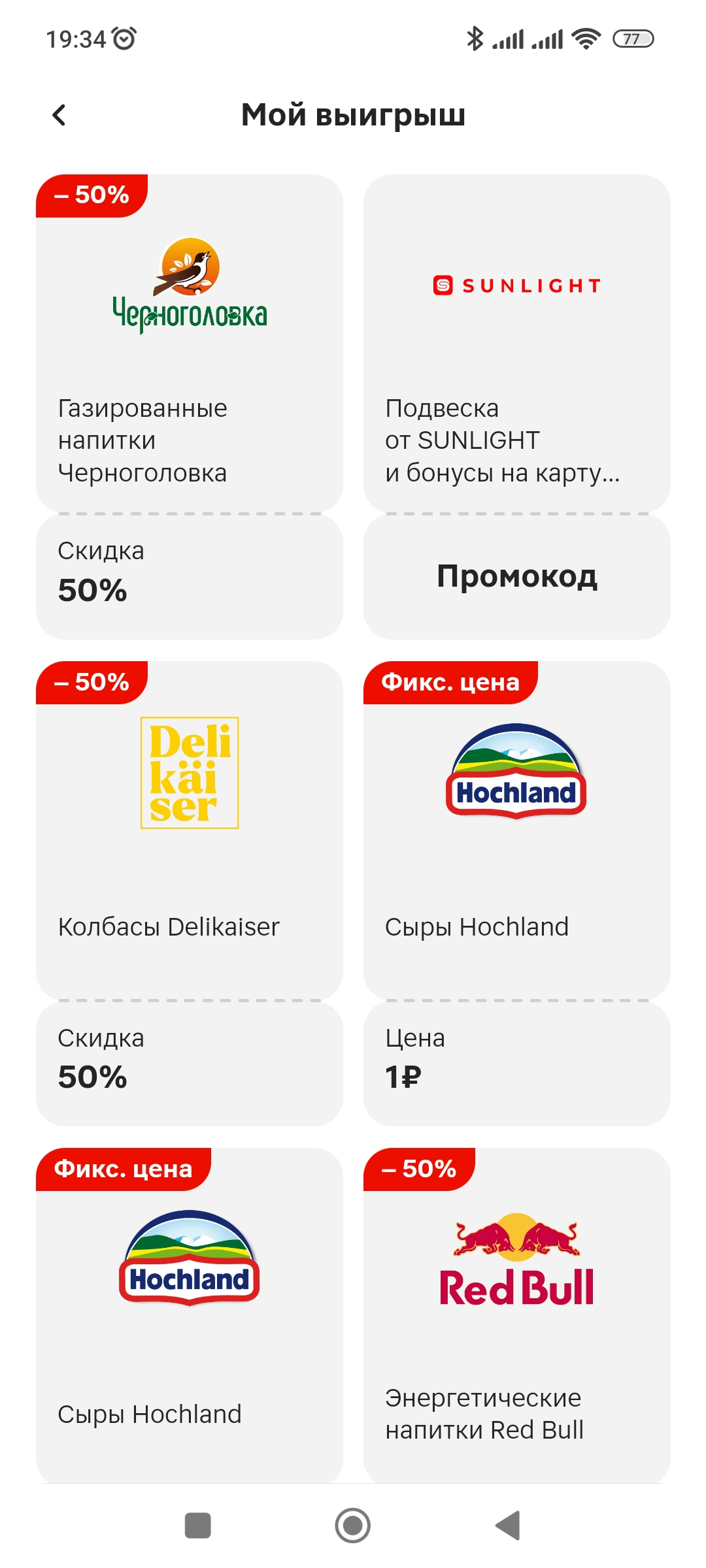Open the Черноголовка soda discount coupon
This screenshot has width=706, height=1568.
[x=190, y=406]
